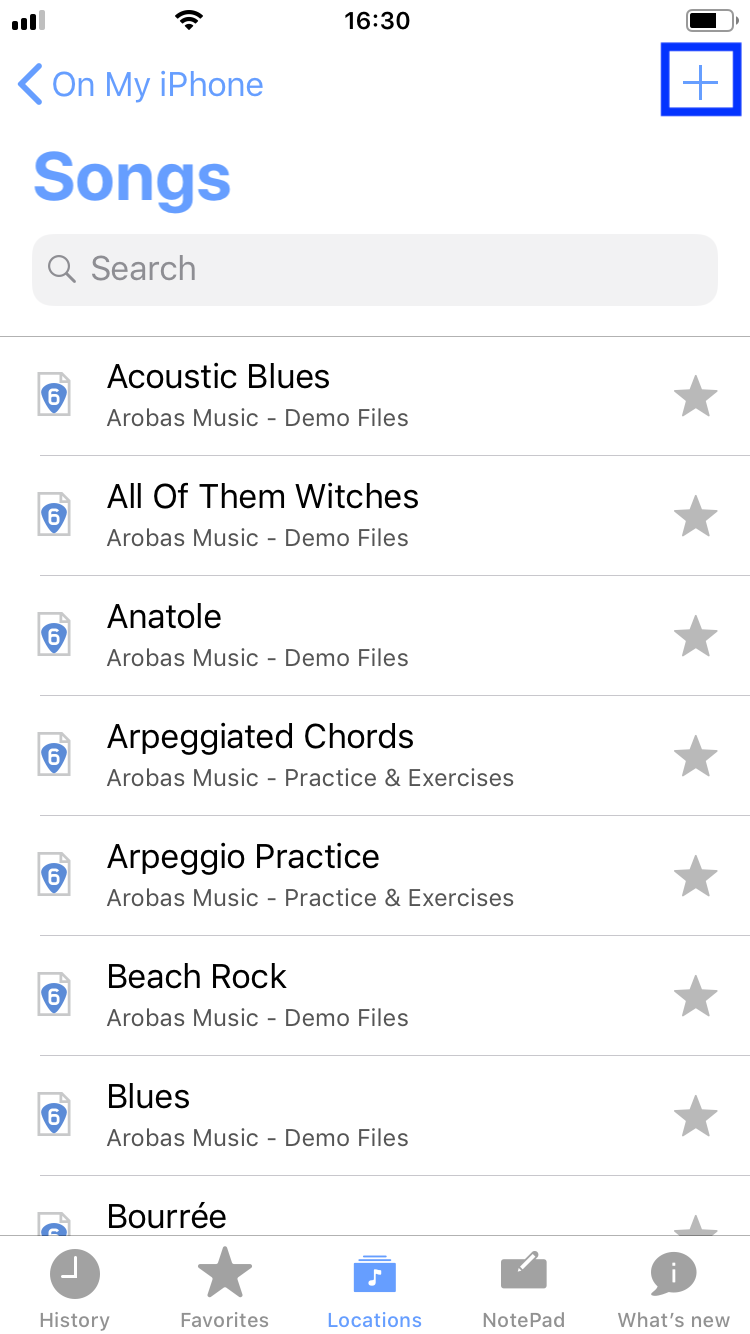Open All Of Them Witches

[x=375, y=516]
